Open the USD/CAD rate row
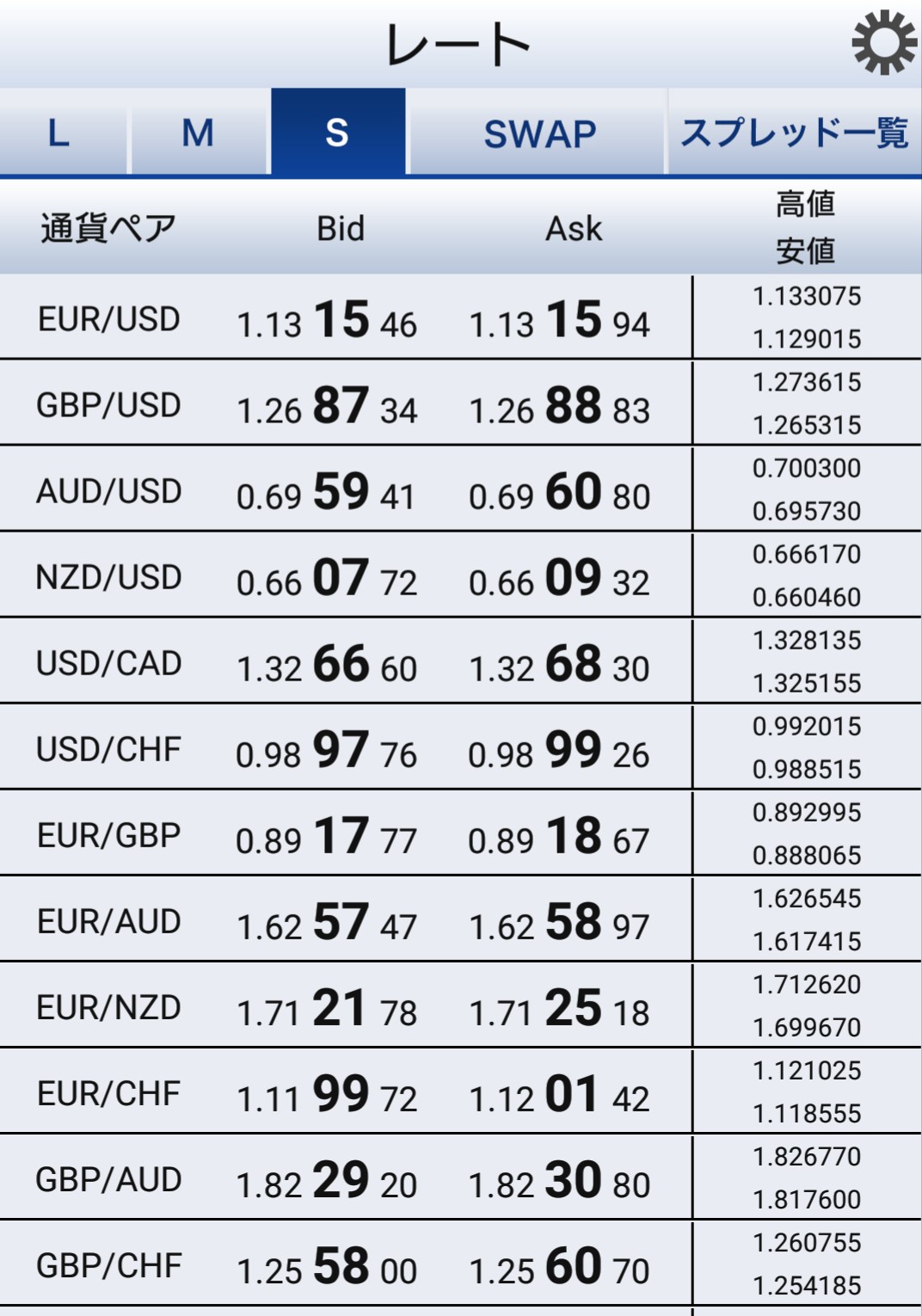The image size is (922, 1316). 109,663
